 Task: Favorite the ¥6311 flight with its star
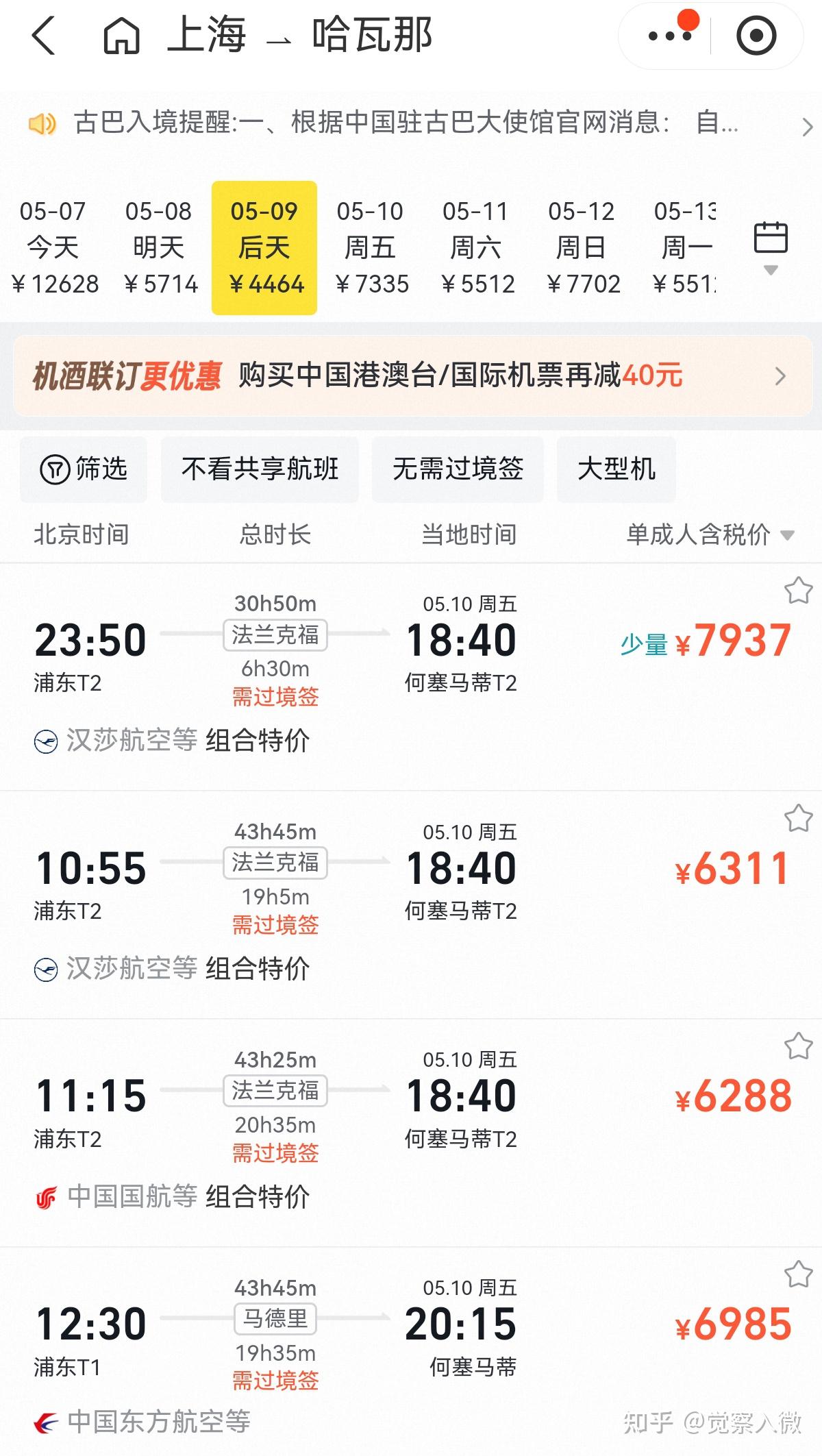tap(798, 818)
